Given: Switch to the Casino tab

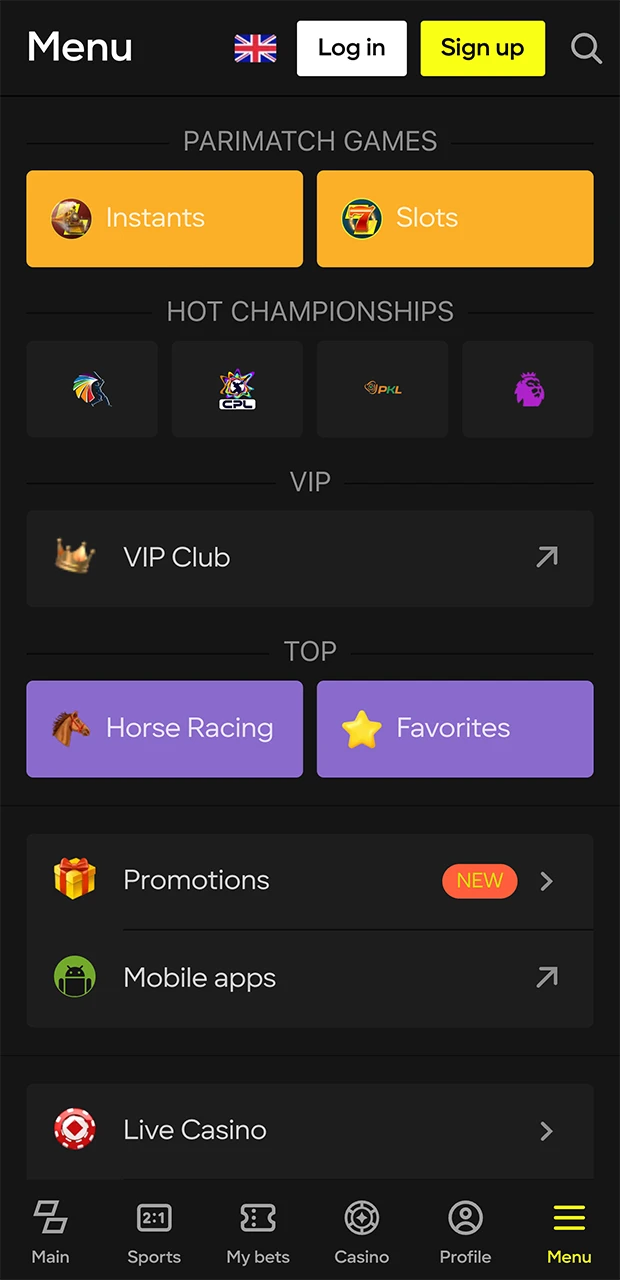Looking at the screenshot, I should (362, 1232).
